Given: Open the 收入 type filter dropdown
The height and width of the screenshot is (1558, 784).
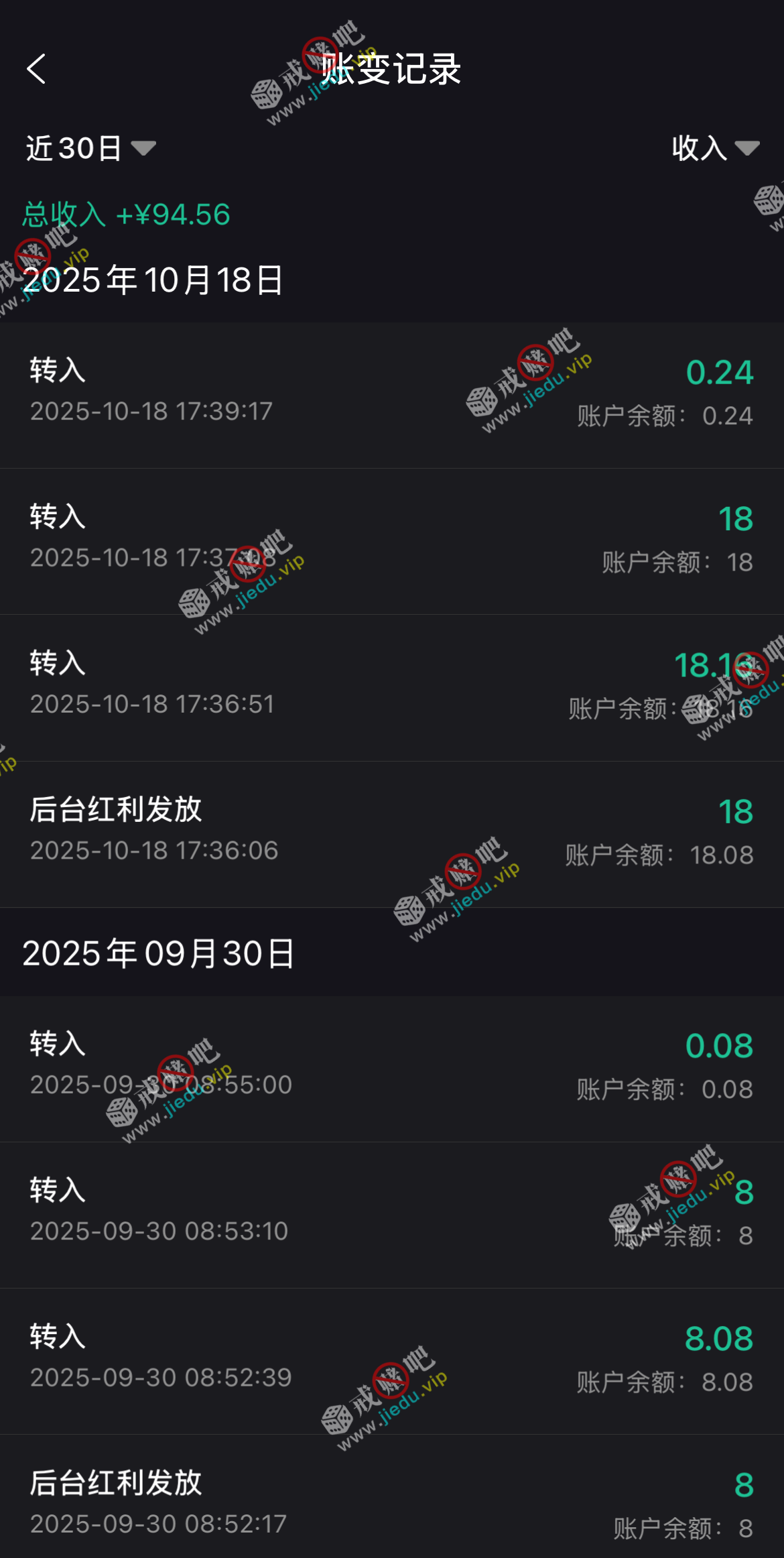Looking at the screenshot, I should 715,148.
